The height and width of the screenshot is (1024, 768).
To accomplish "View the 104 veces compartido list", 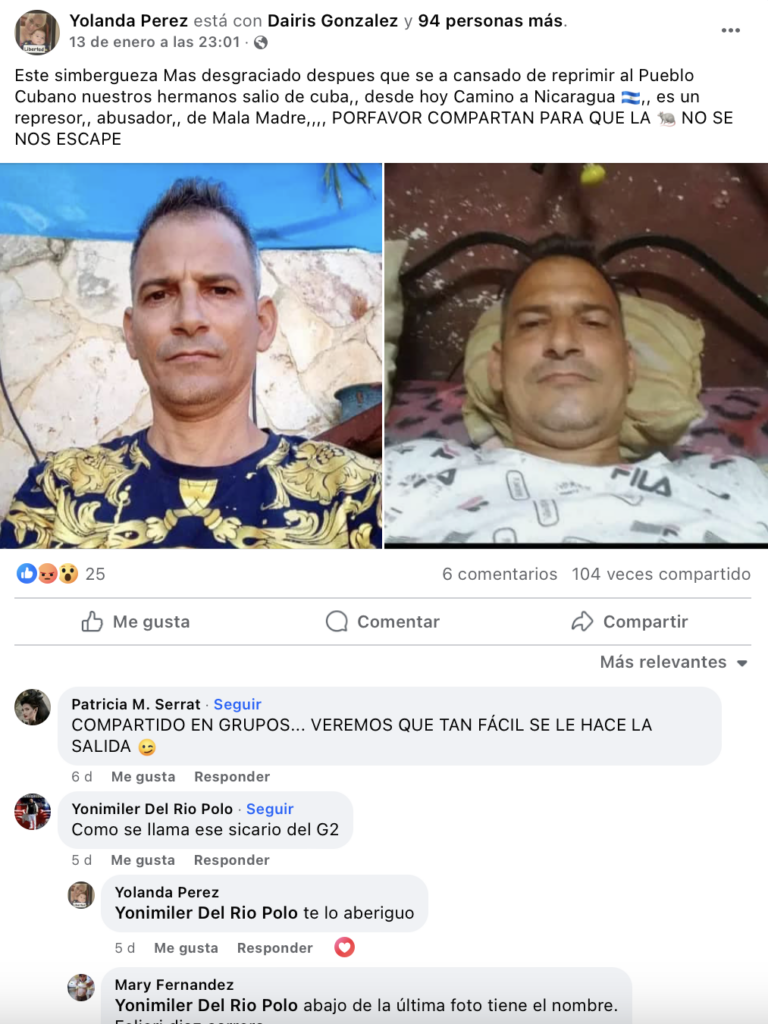I will coord(661,574).
